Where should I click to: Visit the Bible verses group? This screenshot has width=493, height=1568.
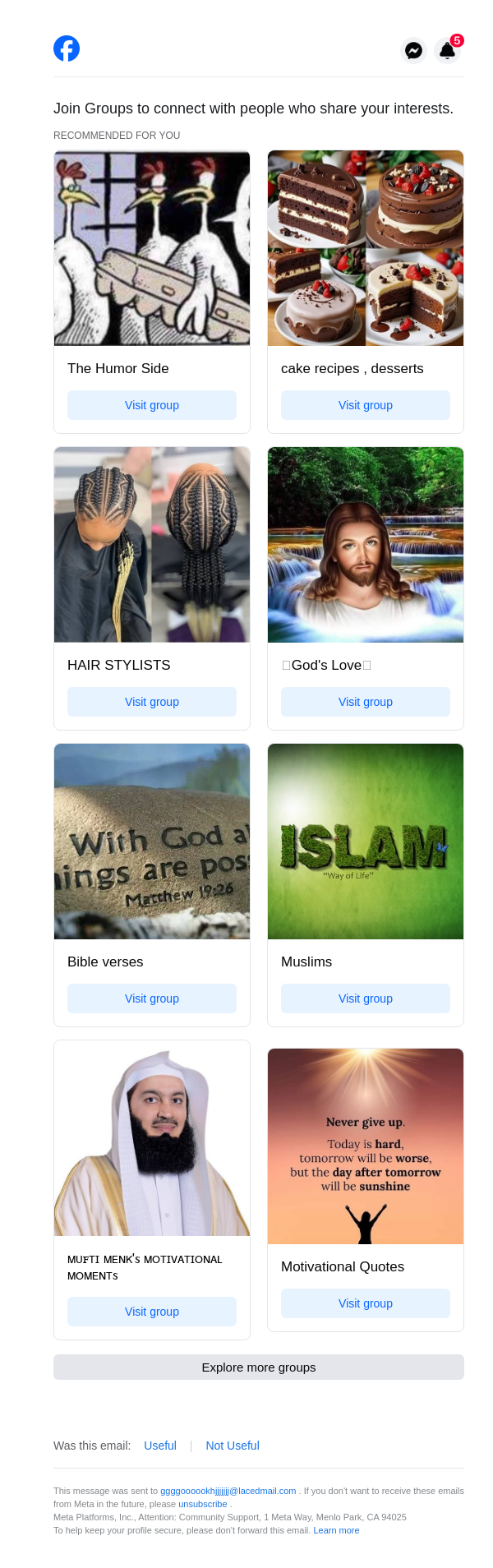pos(152,998)
